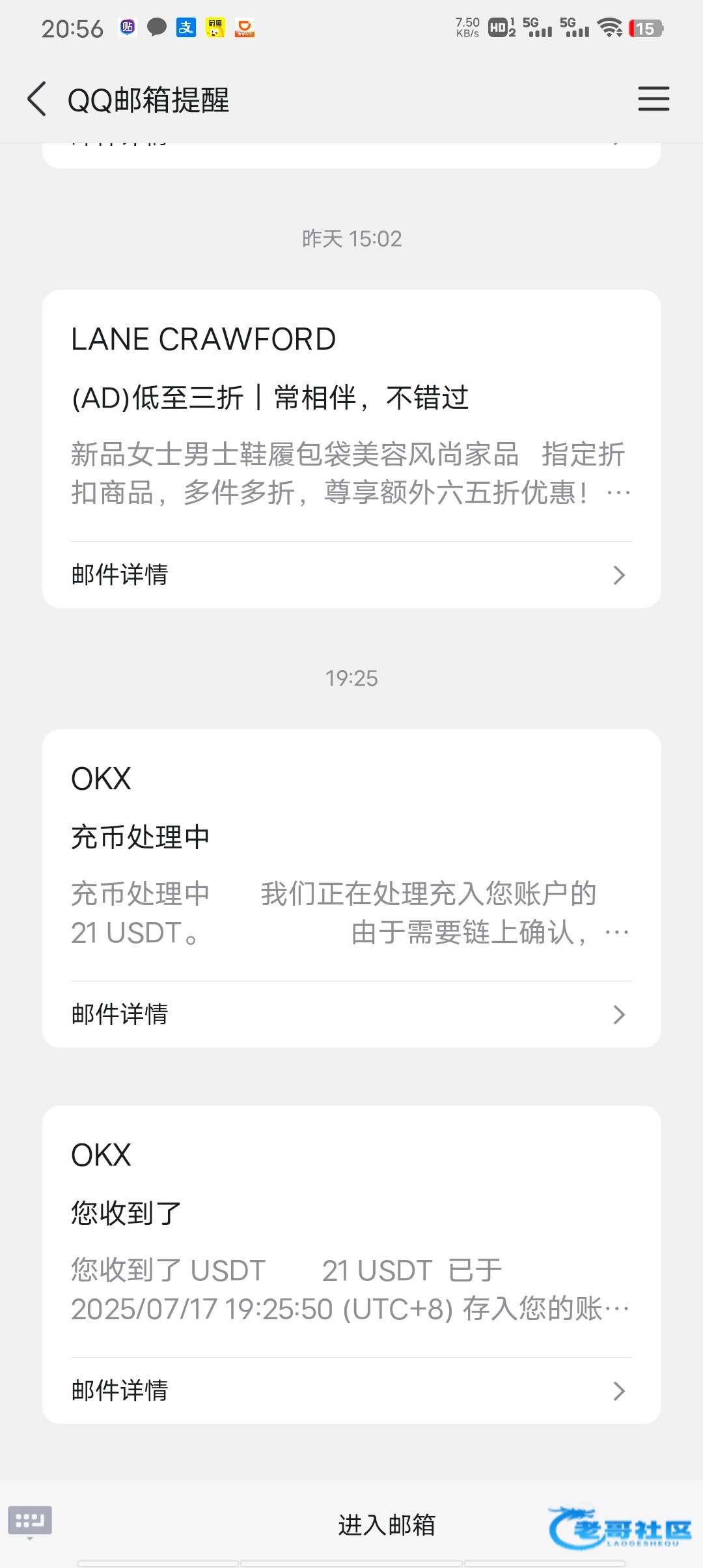View 邮件详情 for the LANE CRAWFORD email
The height and width of the screenshot is (1568, 703).
[351, 575]
